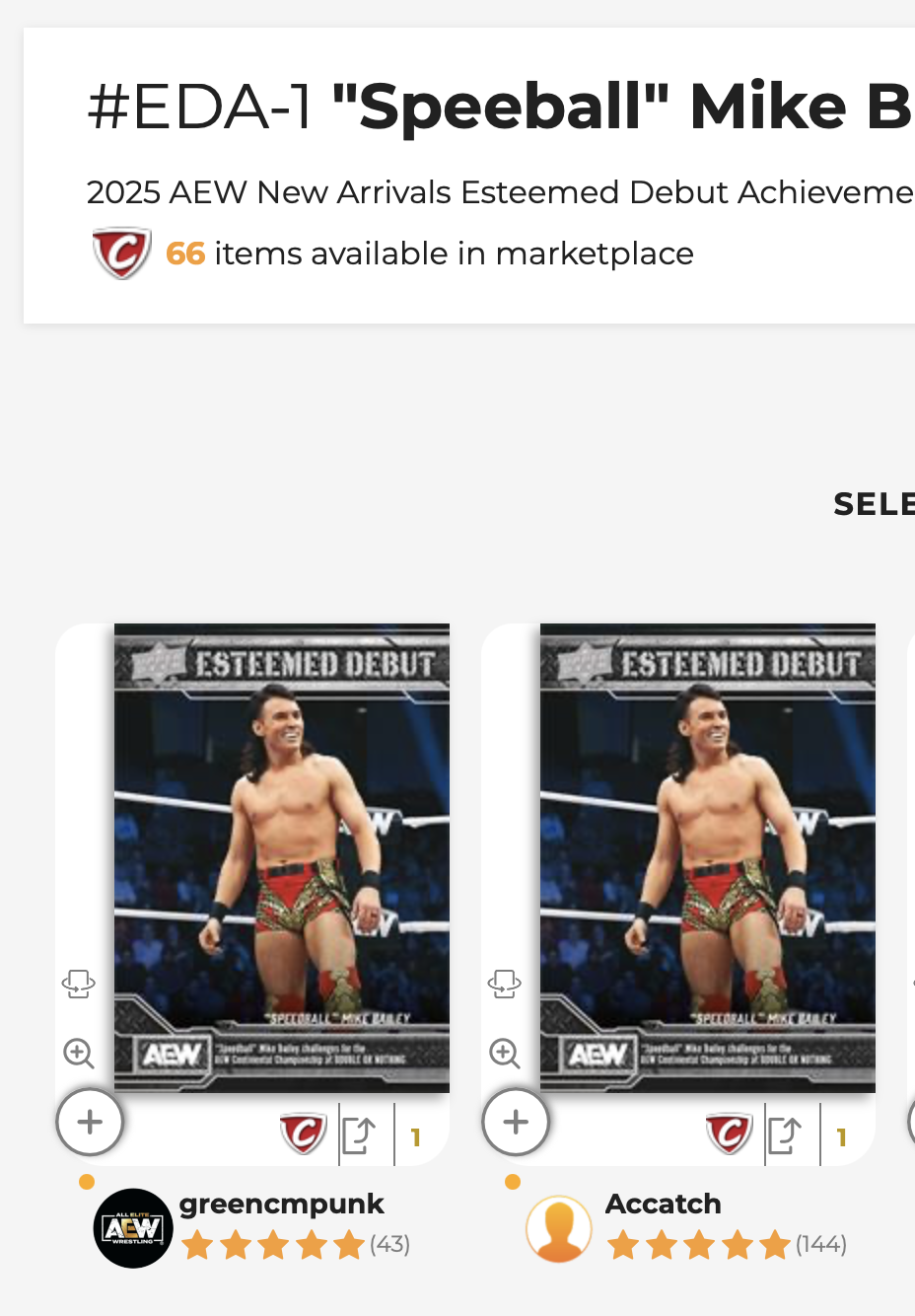Add greencmpunk's card with the plus button
Screen dimensions: 915x1316
click(x=90, y=1122)
